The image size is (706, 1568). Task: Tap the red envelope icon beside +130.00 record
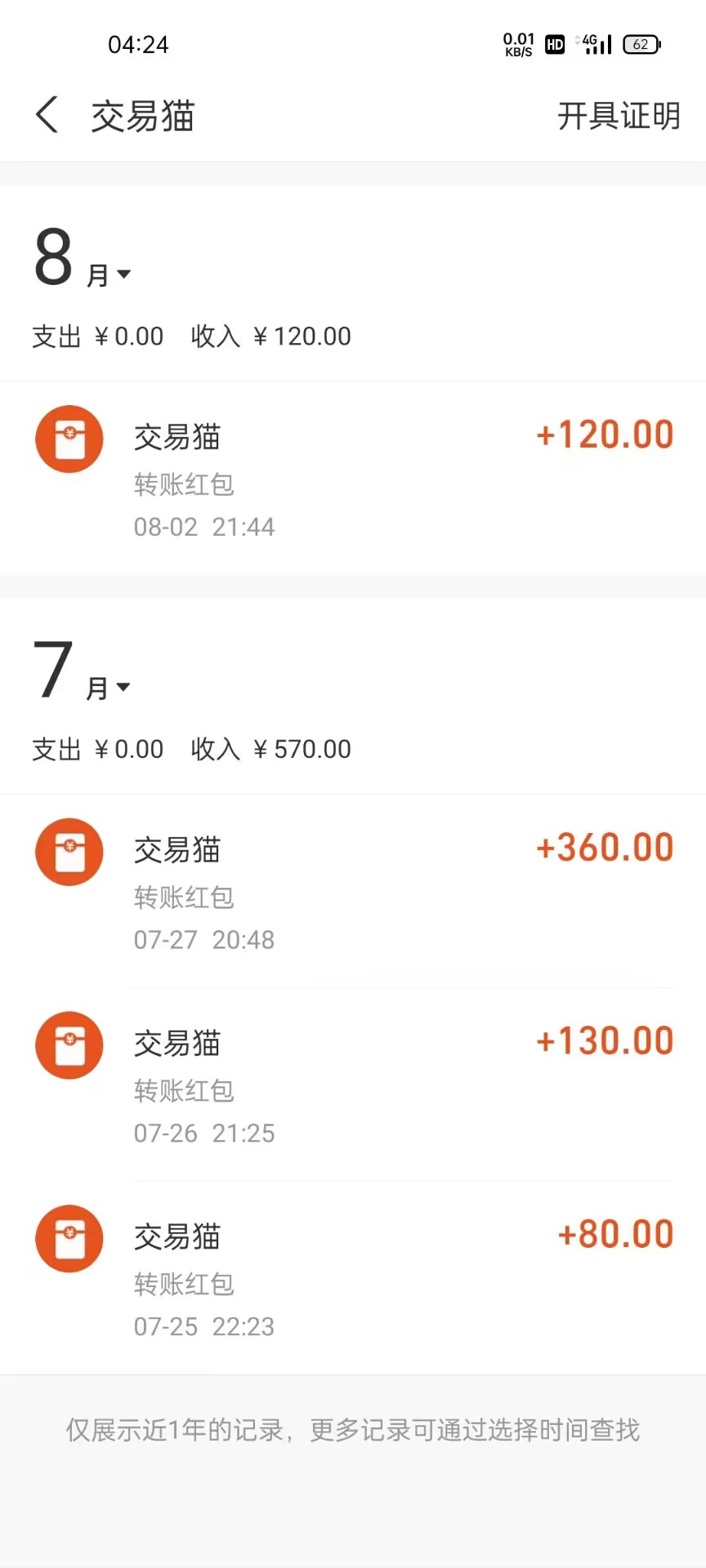point(69,1045)
